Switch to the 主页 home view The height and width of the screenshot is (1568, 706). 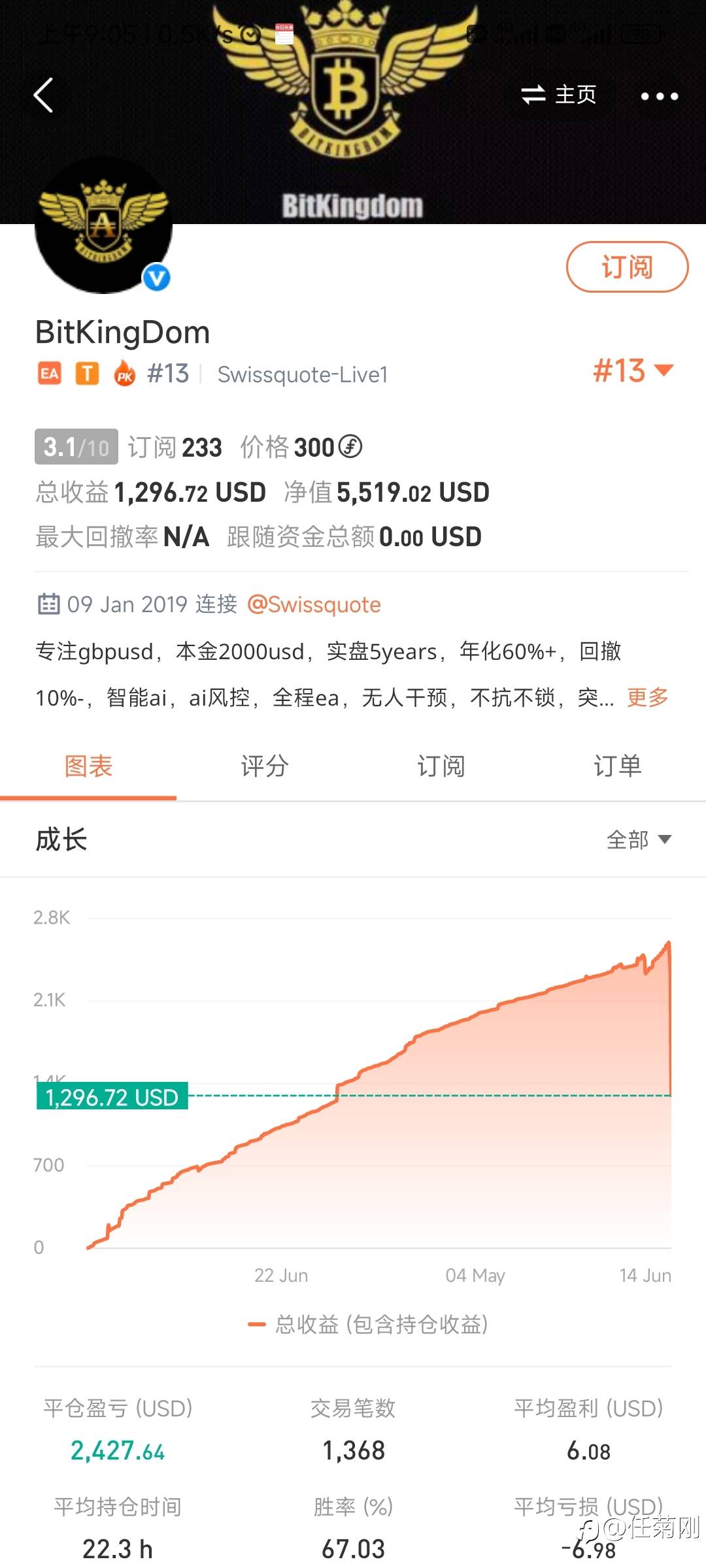click(560, 95)
